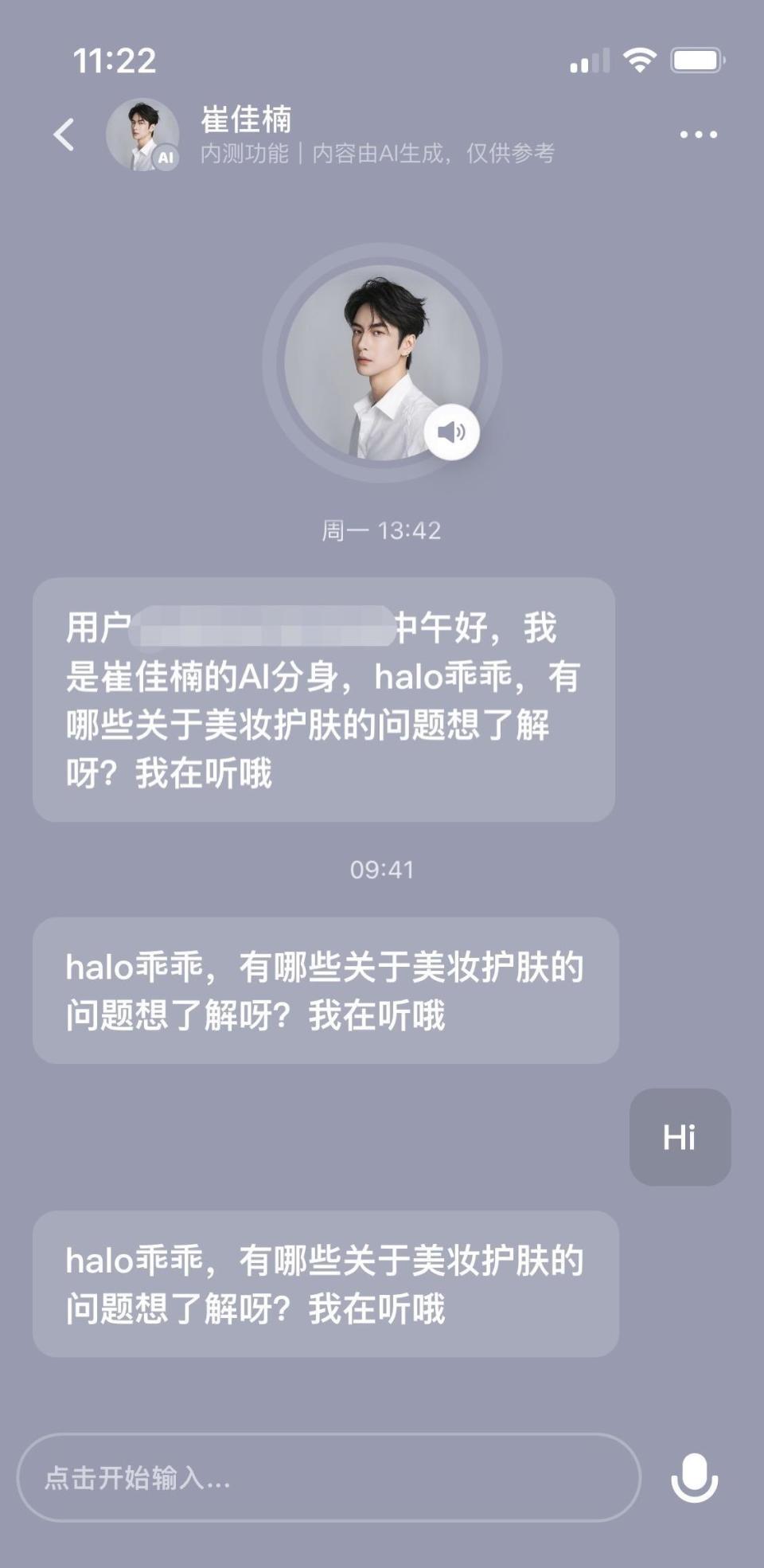
Task: Tap the 周一 13:42 timestamp
Action: (382, 527)
